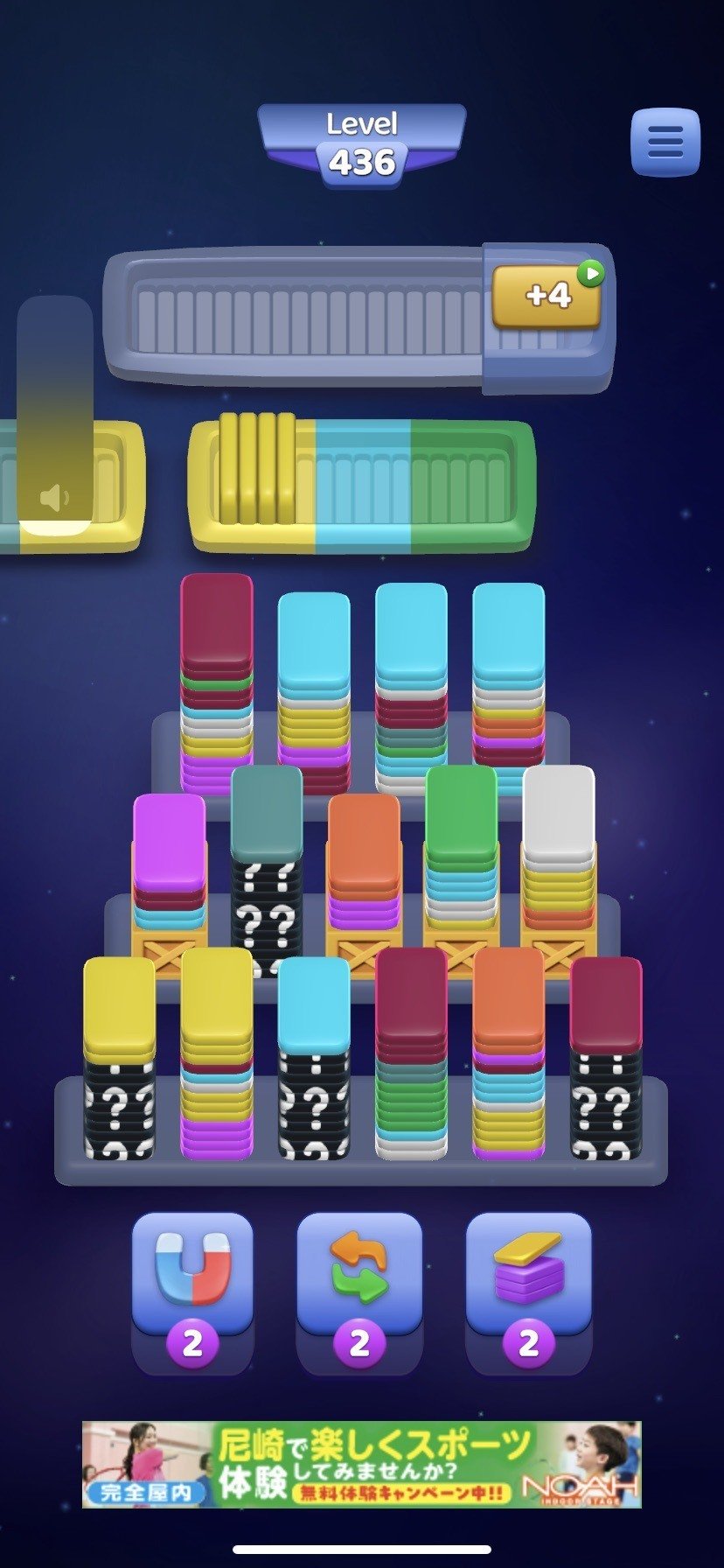This screenshot has height=1568, width=724.
Task: Tap the +4 extra slots button
Action: (547, 296)
